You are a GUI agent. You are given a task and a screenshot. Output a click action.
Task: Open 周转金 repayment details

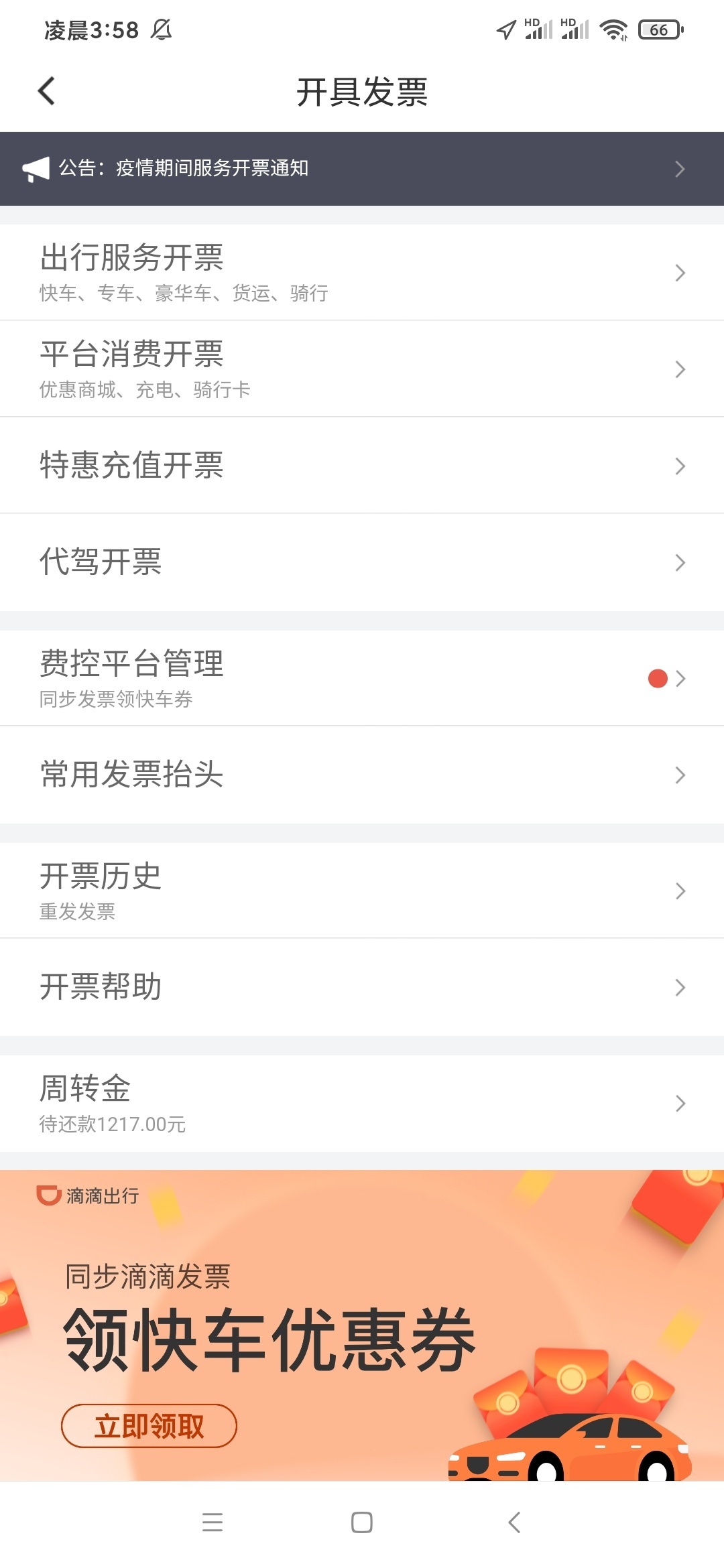[x=362, y=1103]
